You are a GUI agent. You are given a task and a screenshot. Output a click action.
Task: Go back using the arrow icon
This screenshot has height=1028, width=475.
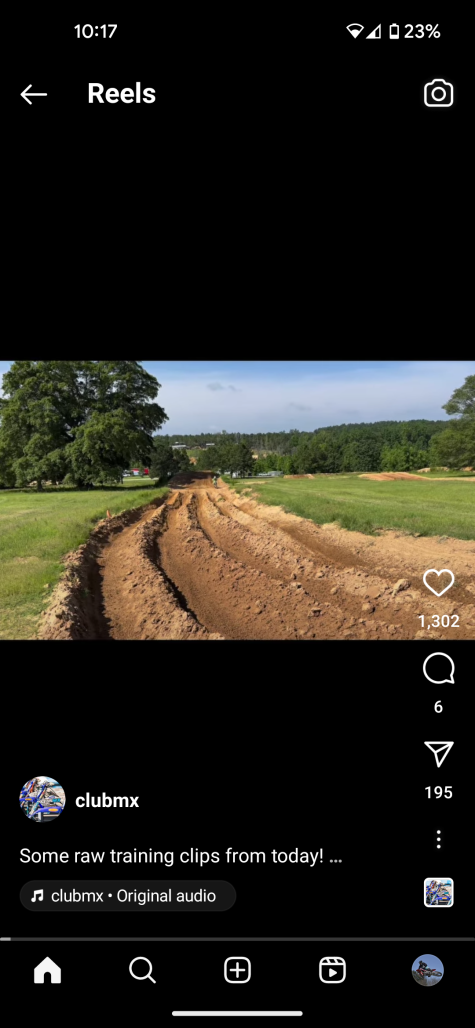coord(33,94)
